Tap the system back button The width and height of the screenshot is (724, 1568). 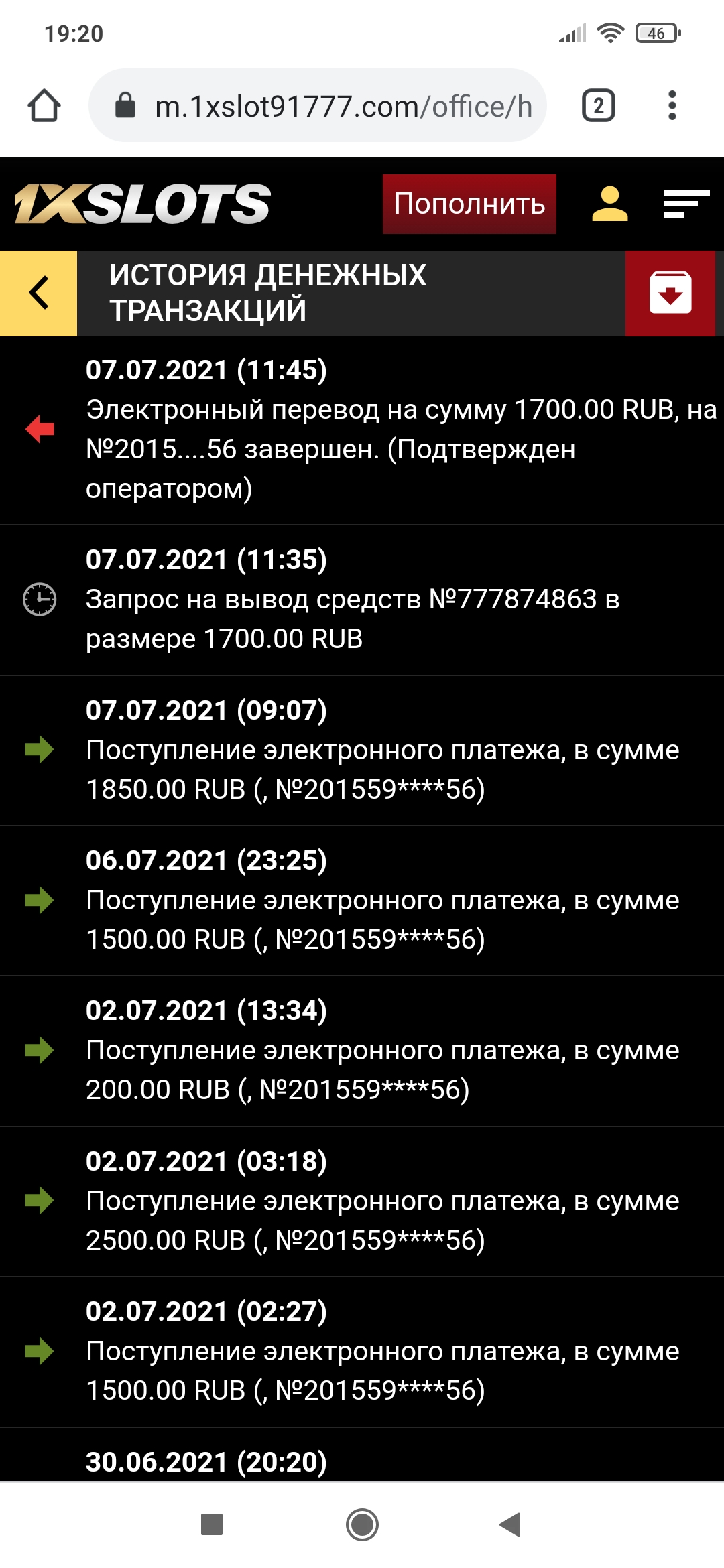[511, 1524]
